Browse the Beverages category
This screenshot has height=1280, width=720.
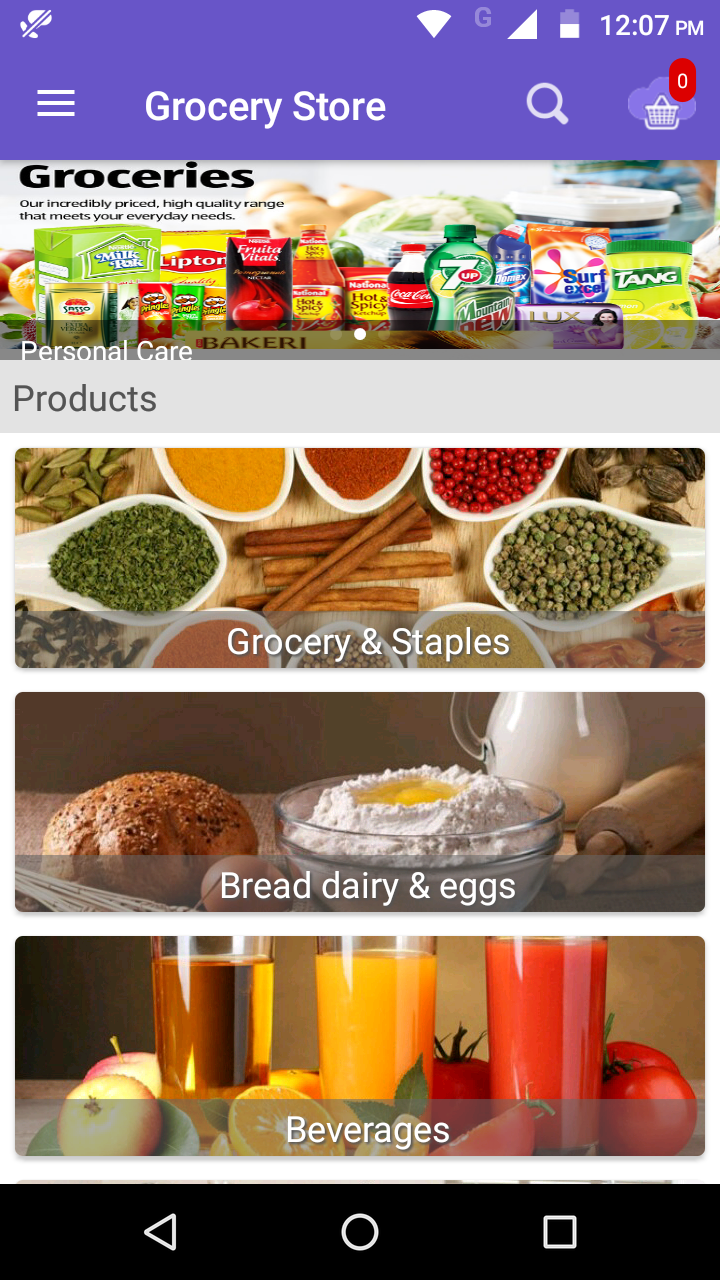359,1046
